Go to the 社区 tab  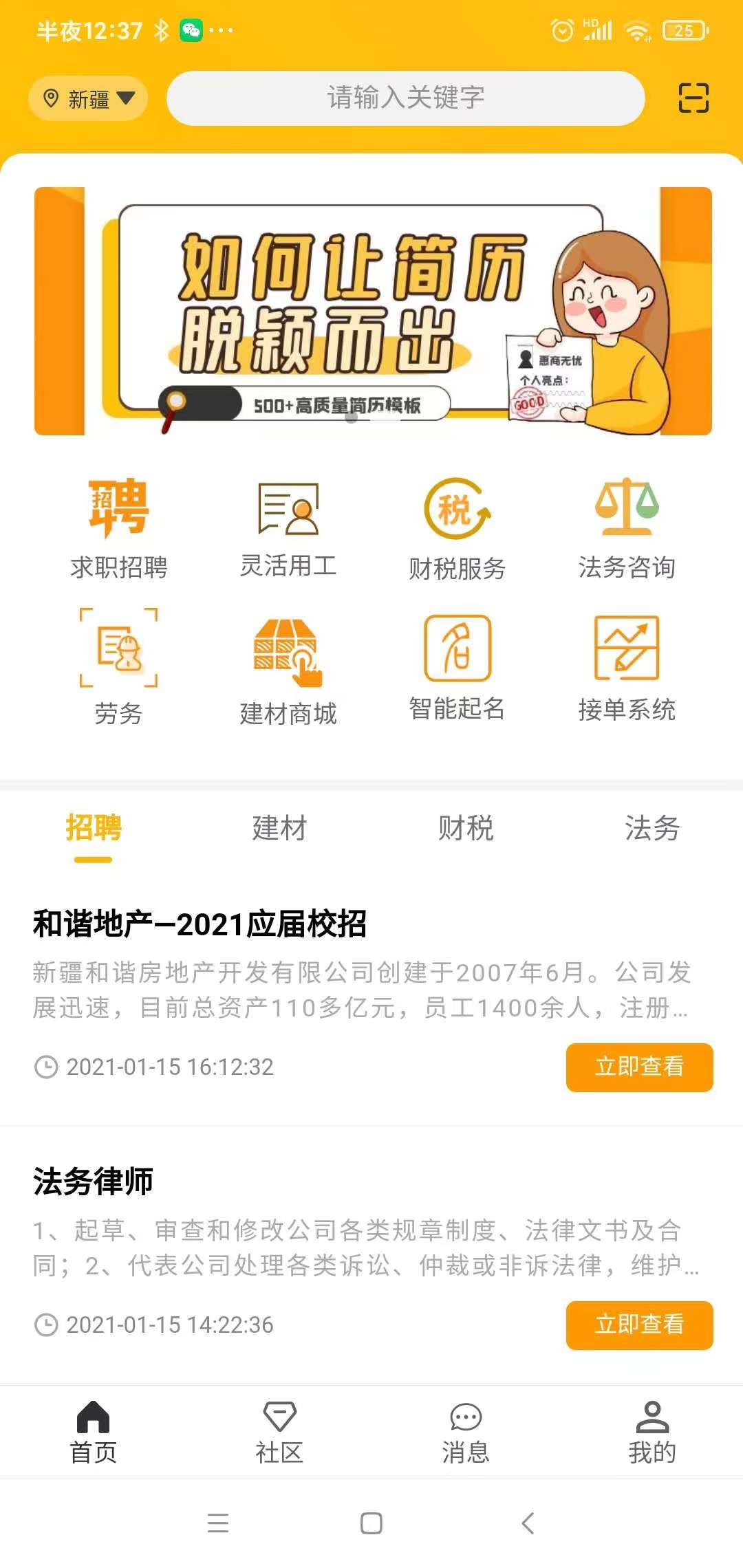(x=279, y=1433)
